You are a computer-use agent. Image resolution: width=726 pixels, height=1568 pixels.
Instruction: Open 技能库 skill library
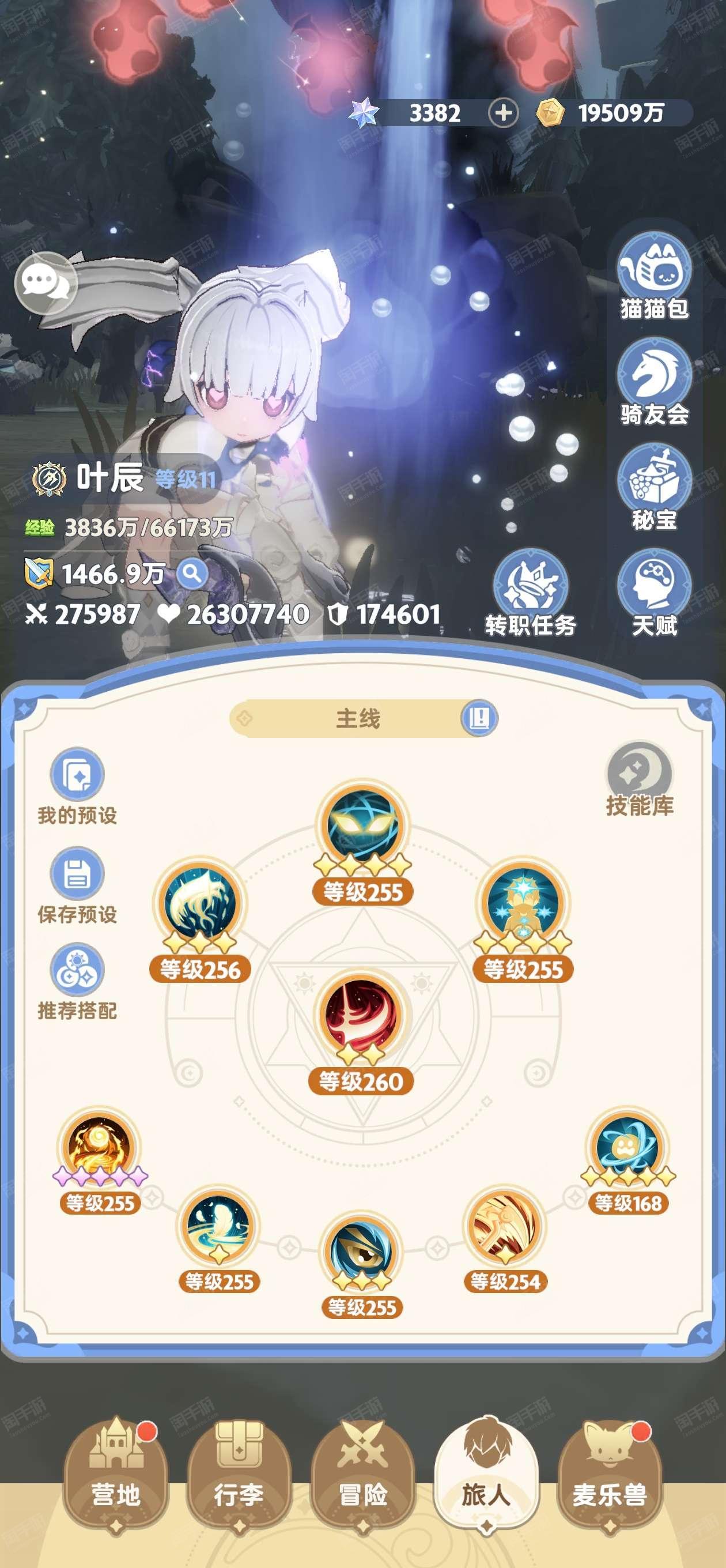click(640, 780)
